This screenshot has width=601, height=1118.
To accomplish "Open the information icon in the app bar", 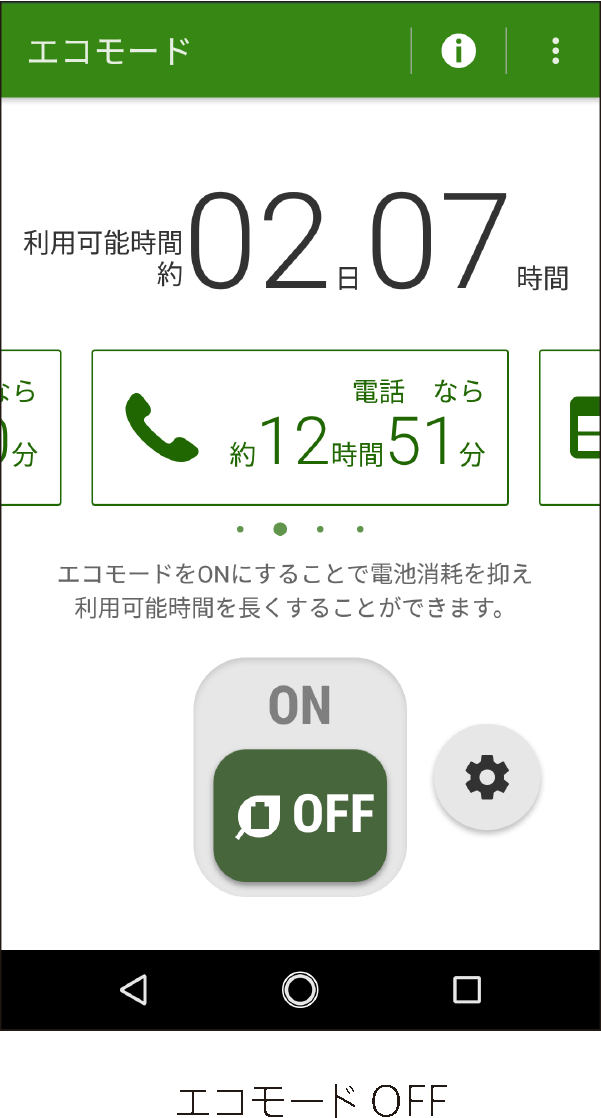I will pos(458,50).
